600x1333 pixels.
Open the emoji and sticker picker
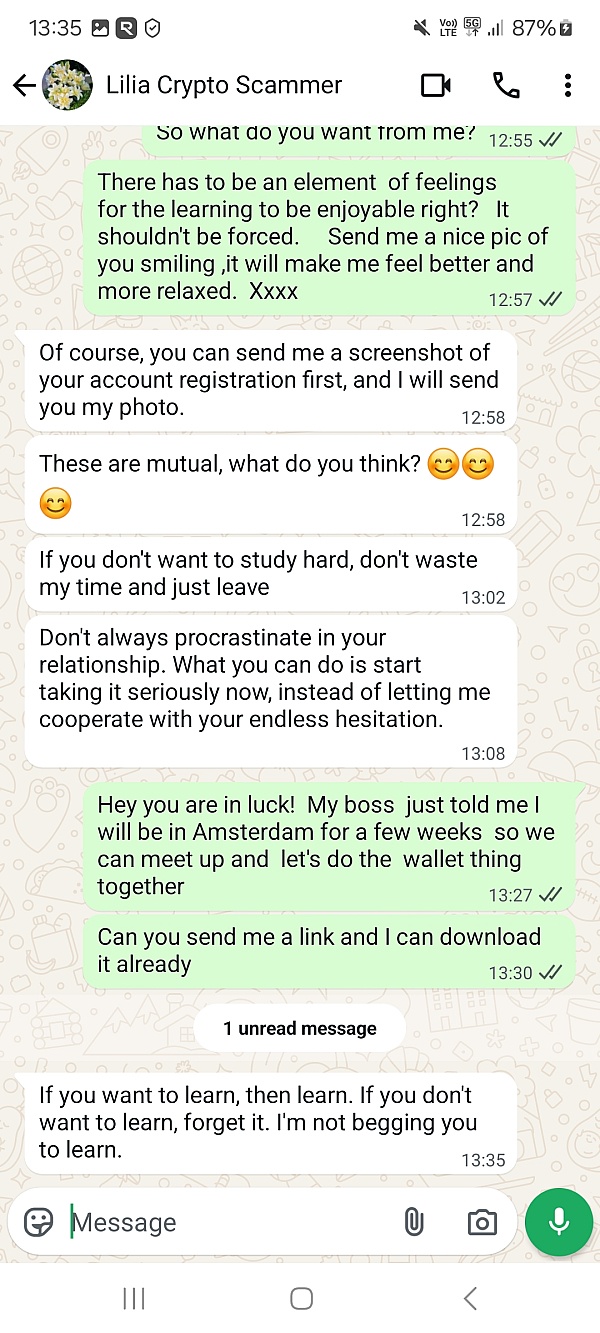pos(38,1222)
